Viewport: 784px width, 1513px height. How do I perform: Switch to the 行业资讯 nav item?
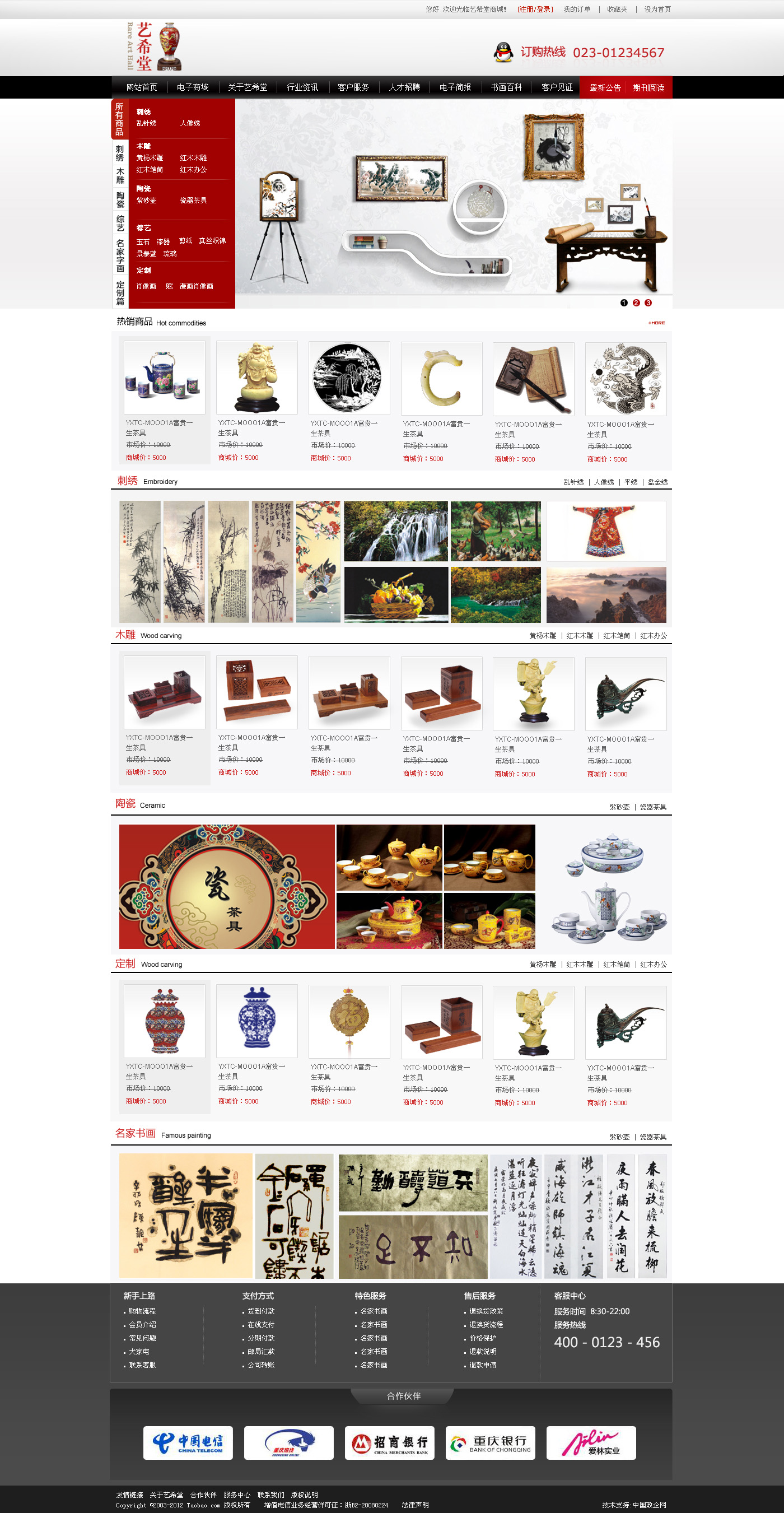302,87
